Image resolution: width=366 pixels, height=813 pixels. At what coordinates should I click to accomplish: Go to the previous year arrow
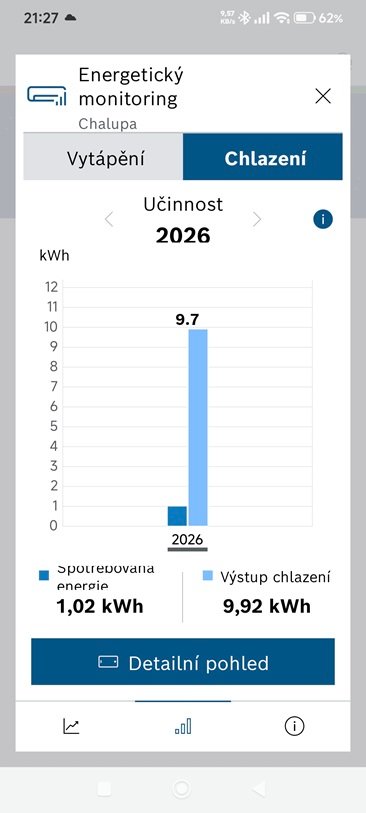(x=109, y=220)
